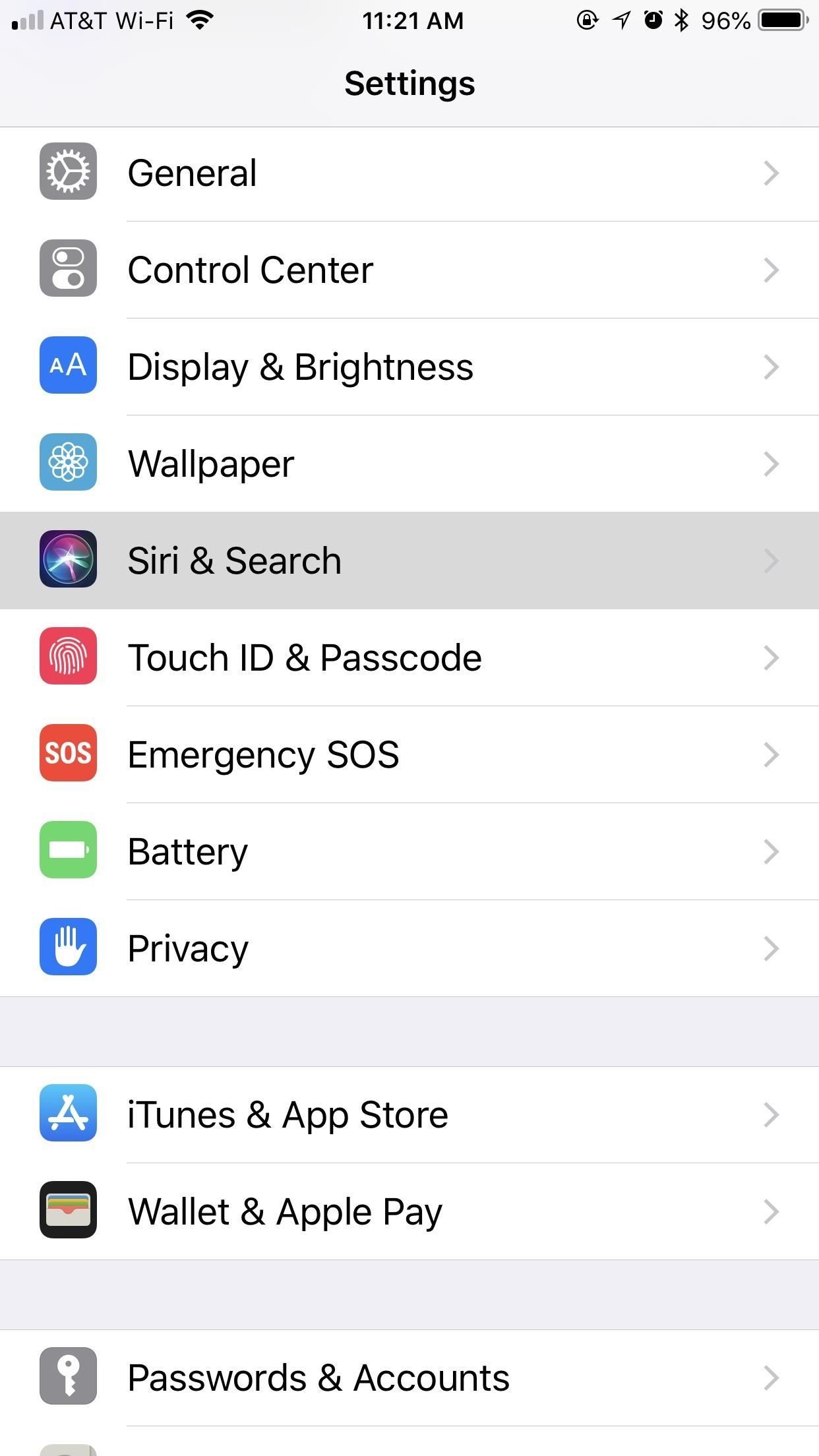Tap the Control Center toggles icon
The width and height of the screenshot is (819, 1456).
pos(68,269)
